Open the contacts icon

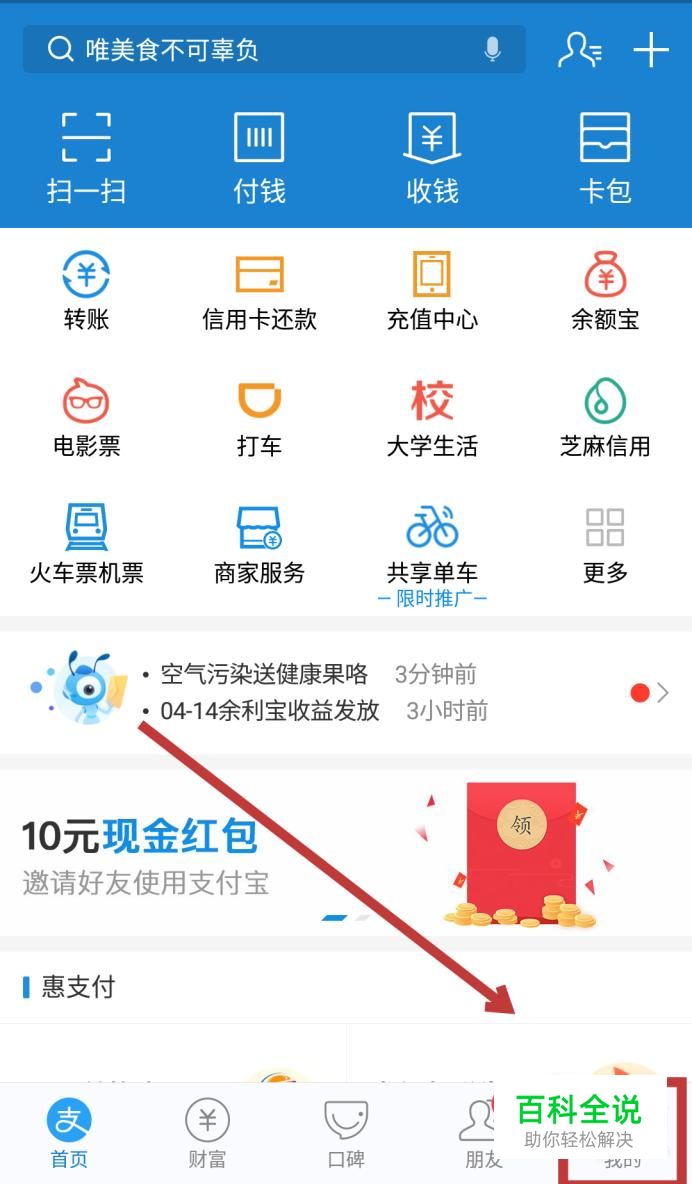coord(579,49)
